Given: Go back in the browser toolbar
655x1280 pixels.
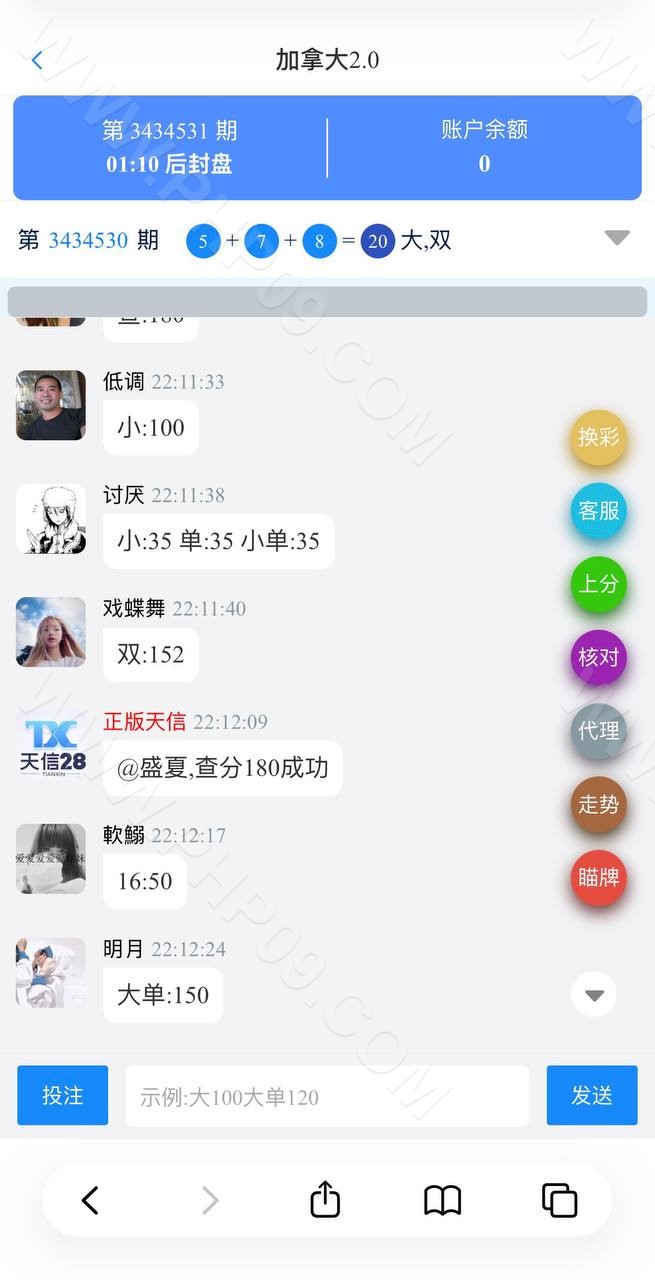Looking at the screenshot, I should pos(90,1200).
